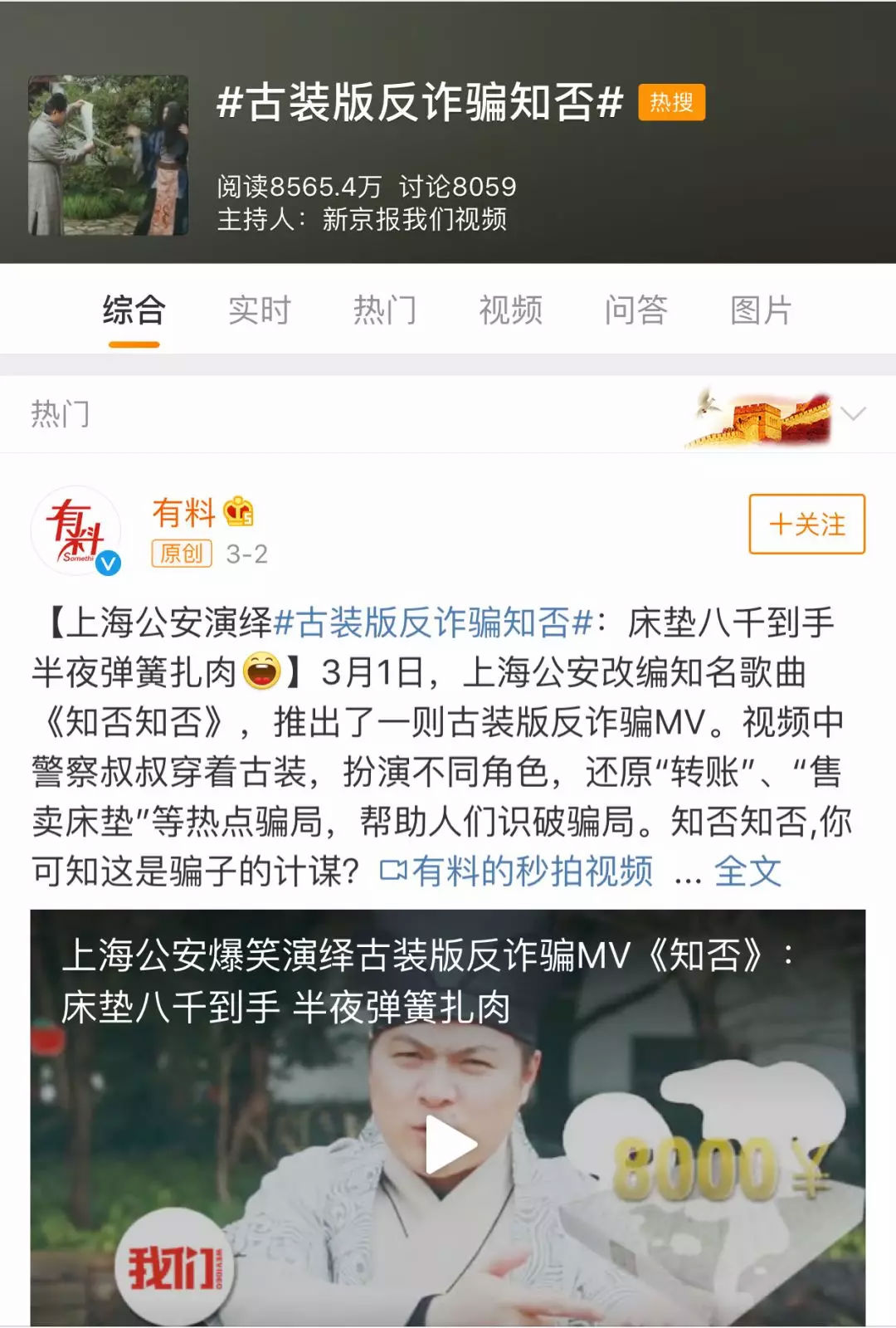This screenshot has height=1328, width=896.
Task: Tap the #古装版反诈骗知否# hashtag in post
Action: [433, 623]
